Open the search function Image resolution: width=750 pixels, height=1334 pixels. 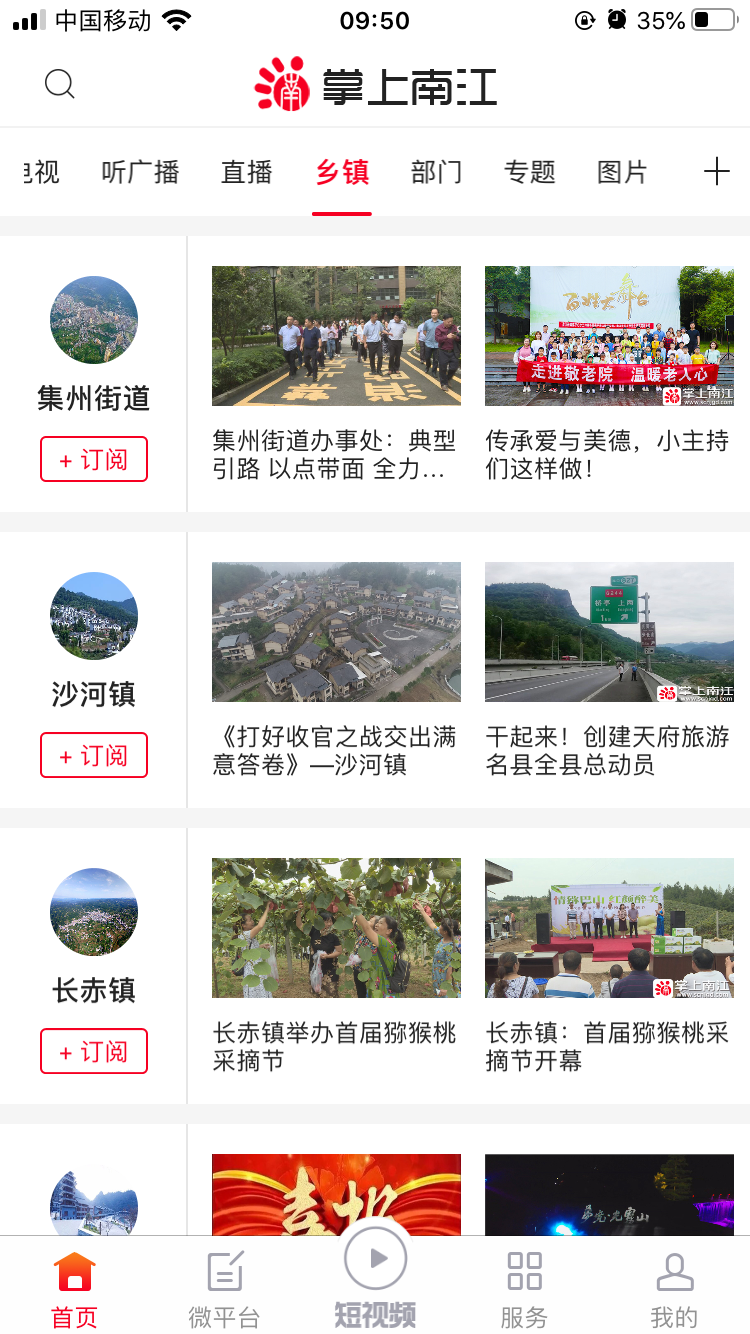click(x=60, y=84)
